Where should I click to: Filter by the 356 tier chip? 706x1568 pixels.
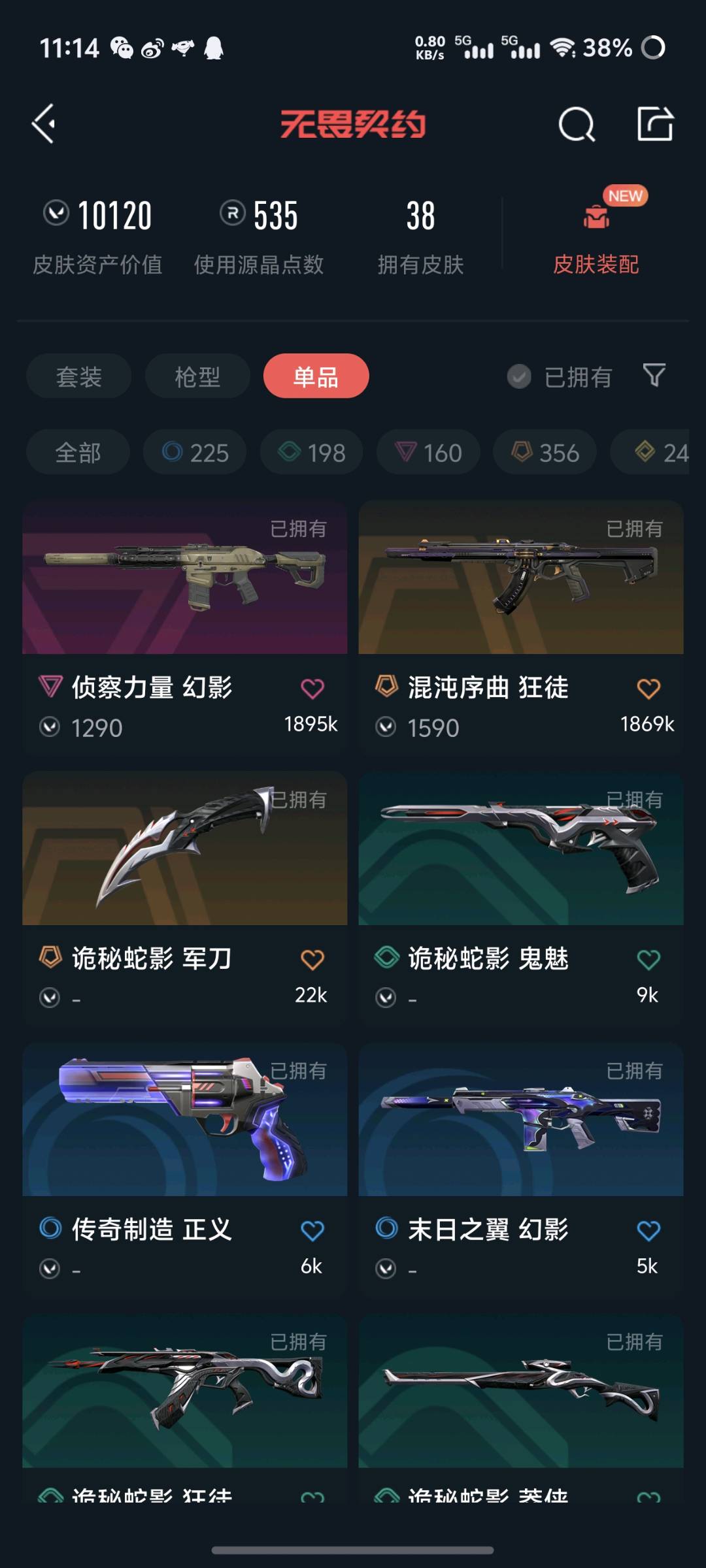[545, 452]
